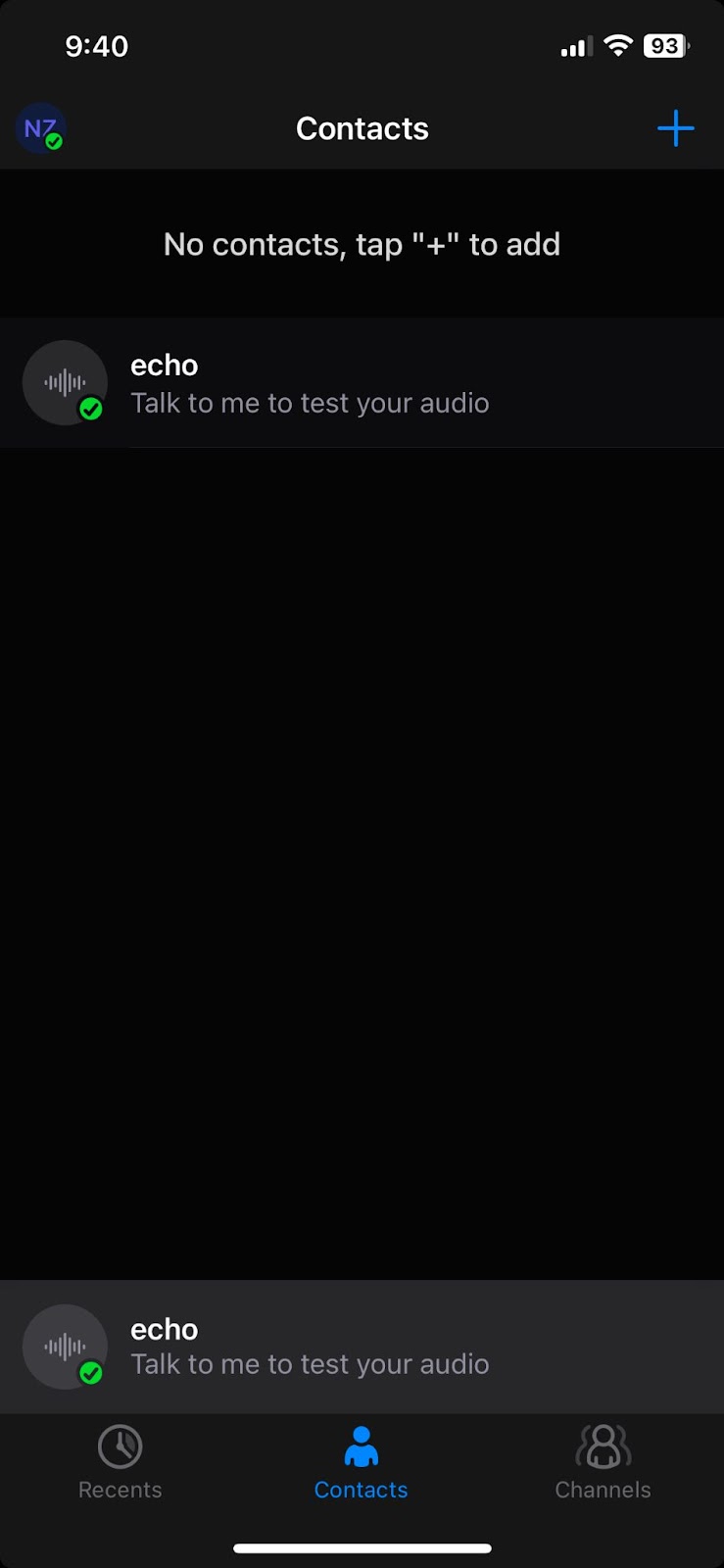The image size is (724, 1568).
Task: Select the Contacts tab
Action: pyautogui.click(x=361, y=1462)
